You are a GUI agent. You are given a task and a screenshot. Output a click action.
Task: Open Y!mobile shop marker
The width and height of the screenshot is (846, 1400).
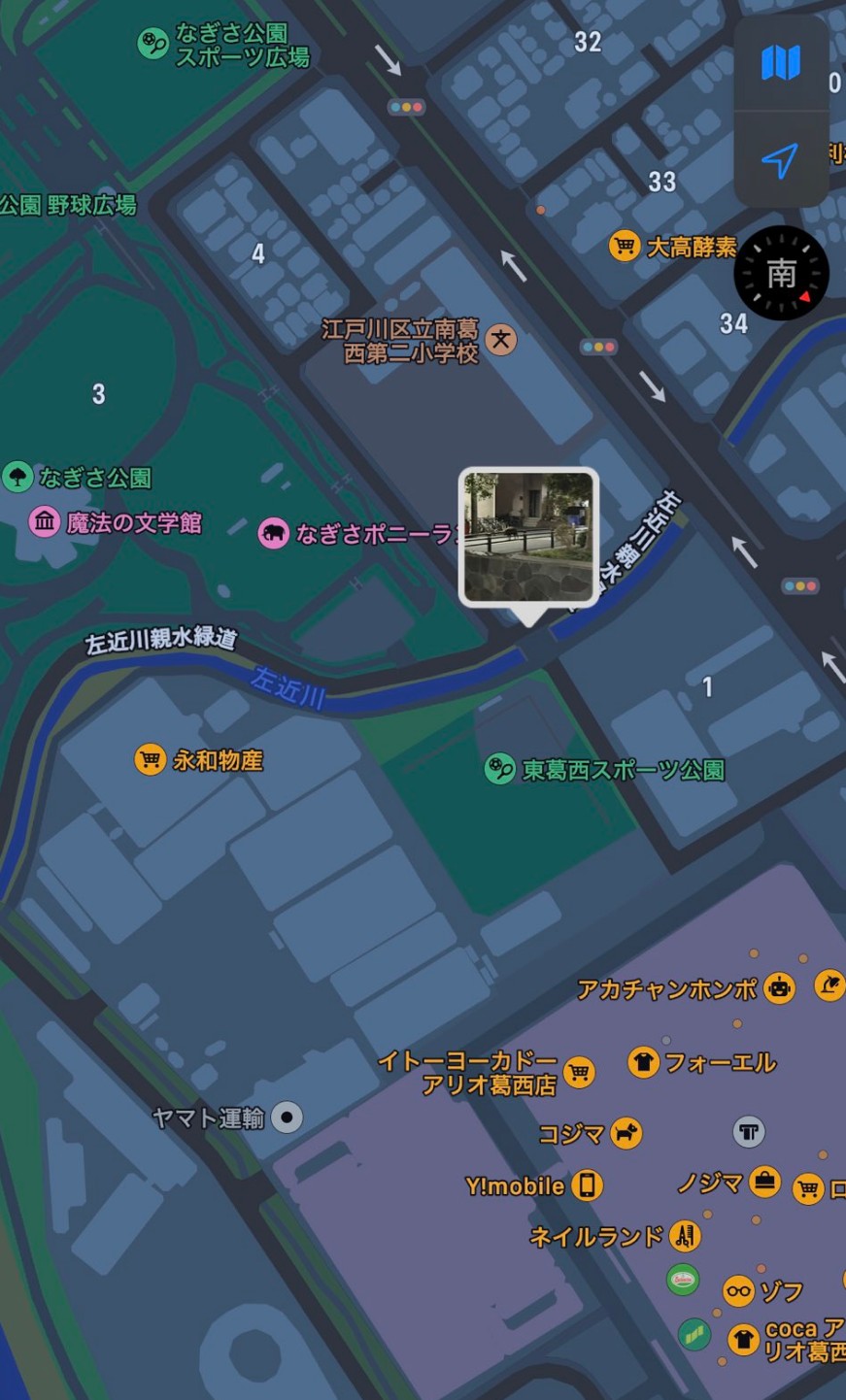point(587,1185)
